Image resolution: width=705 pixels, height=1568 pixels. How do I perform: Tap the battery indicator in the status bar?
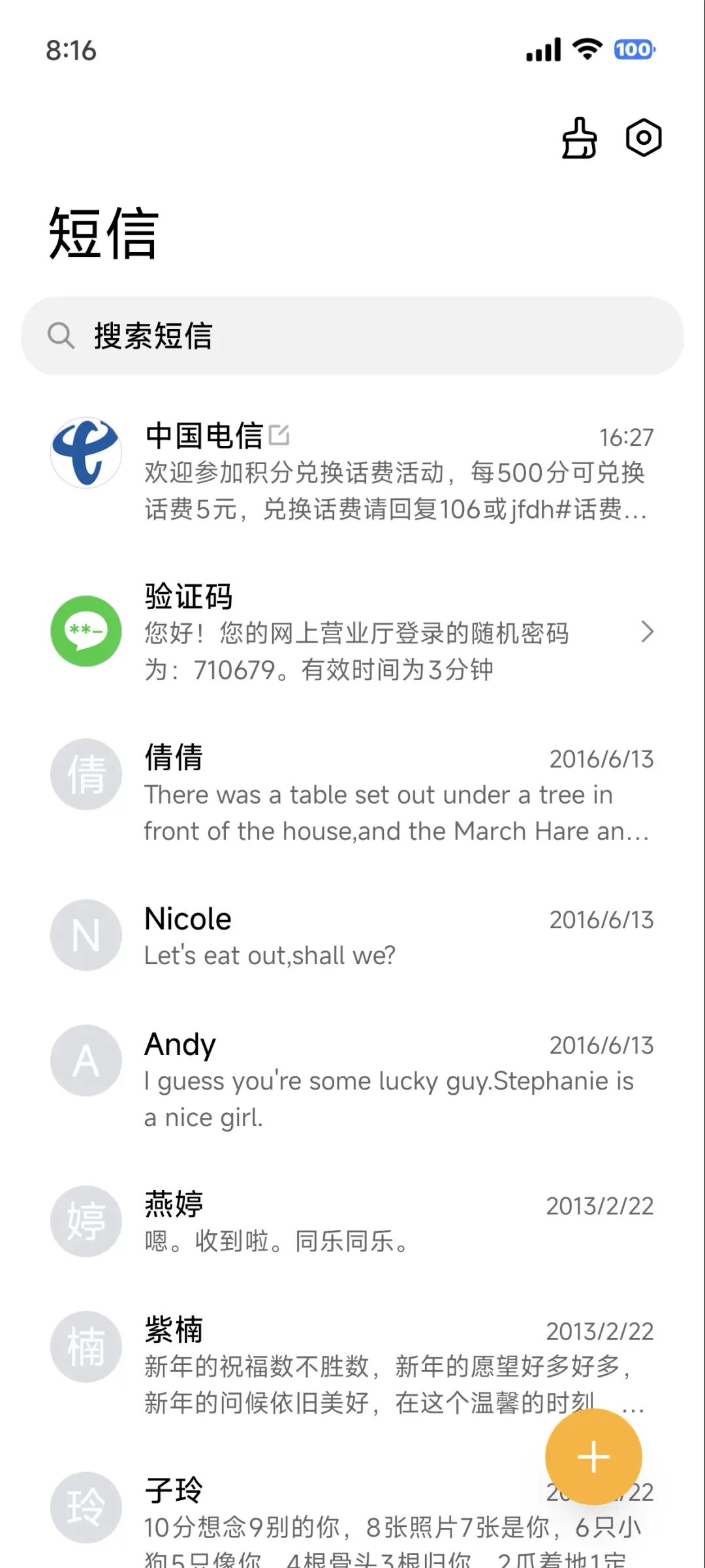(x=632, y=50)
